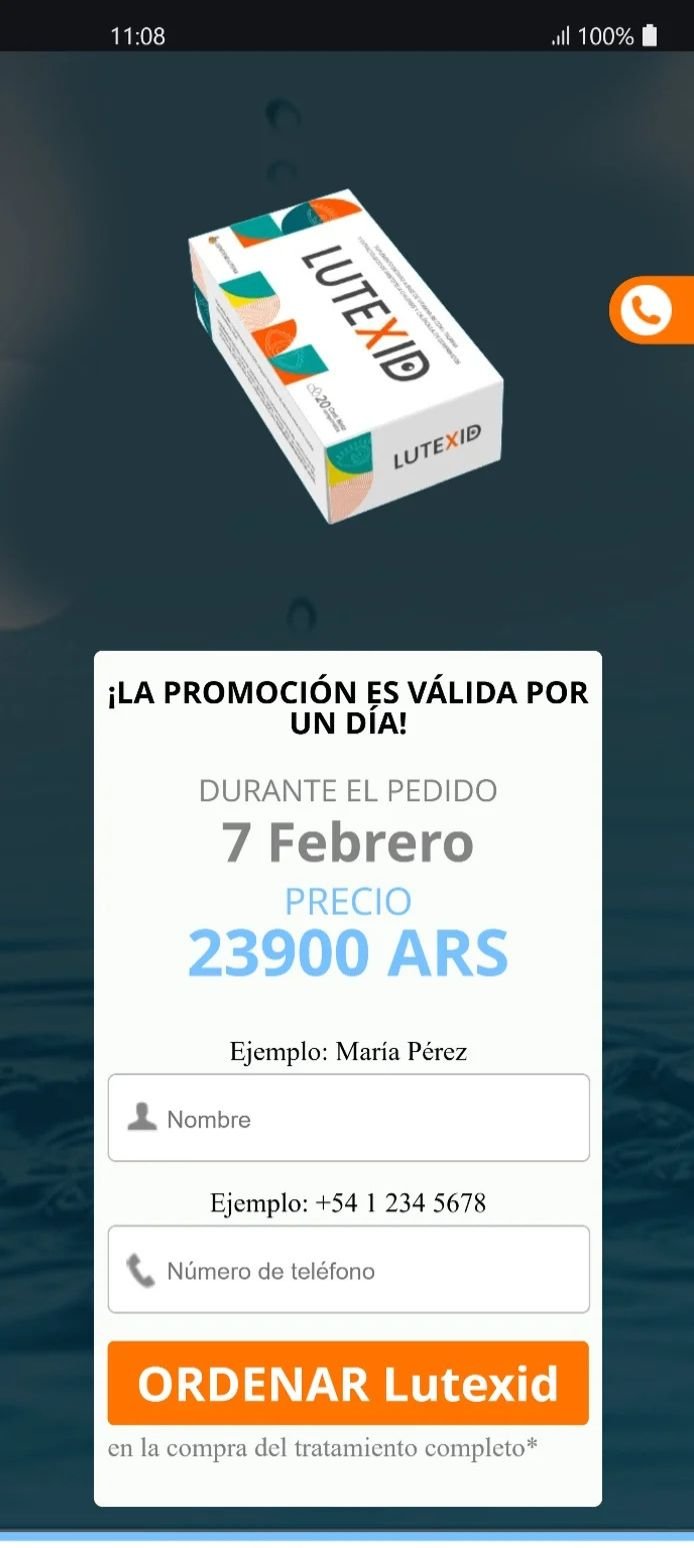The image size is (694, 1548).
Task: Select the Número de teléfono field
Action: pyautogui.click(x=348, y=1270)
